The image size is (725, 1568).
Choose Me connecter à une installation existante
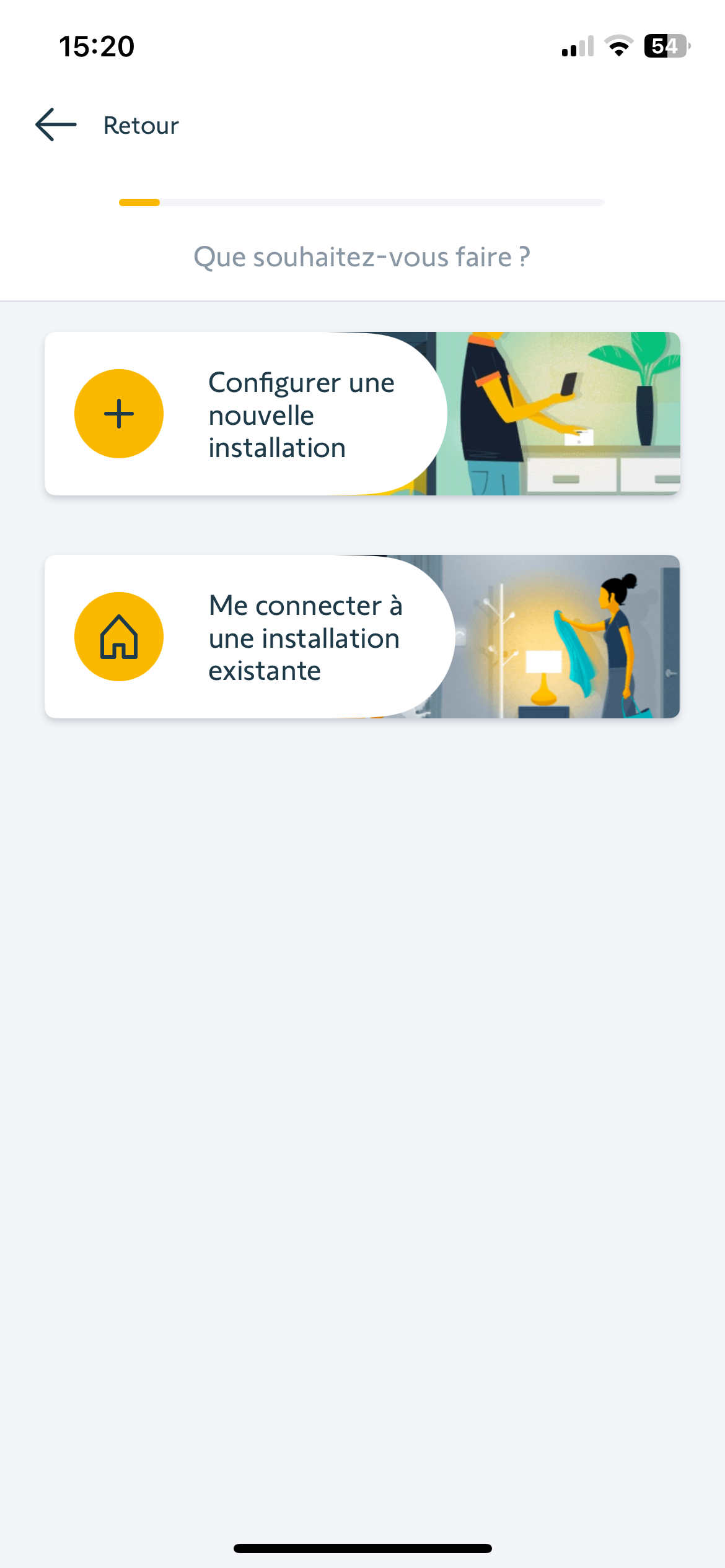point(362,637)
